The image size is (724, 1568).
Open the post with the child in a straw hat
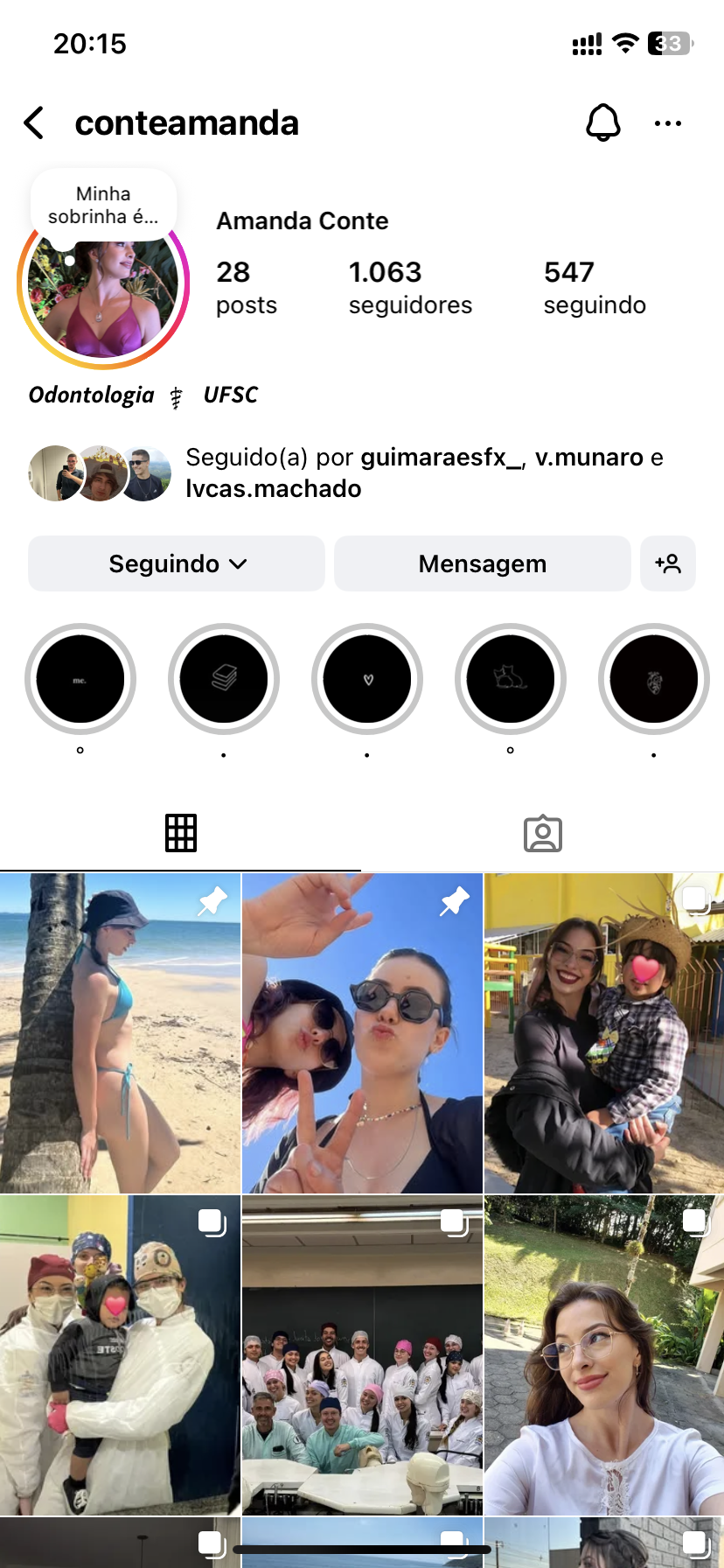(x=603, y=1032)
